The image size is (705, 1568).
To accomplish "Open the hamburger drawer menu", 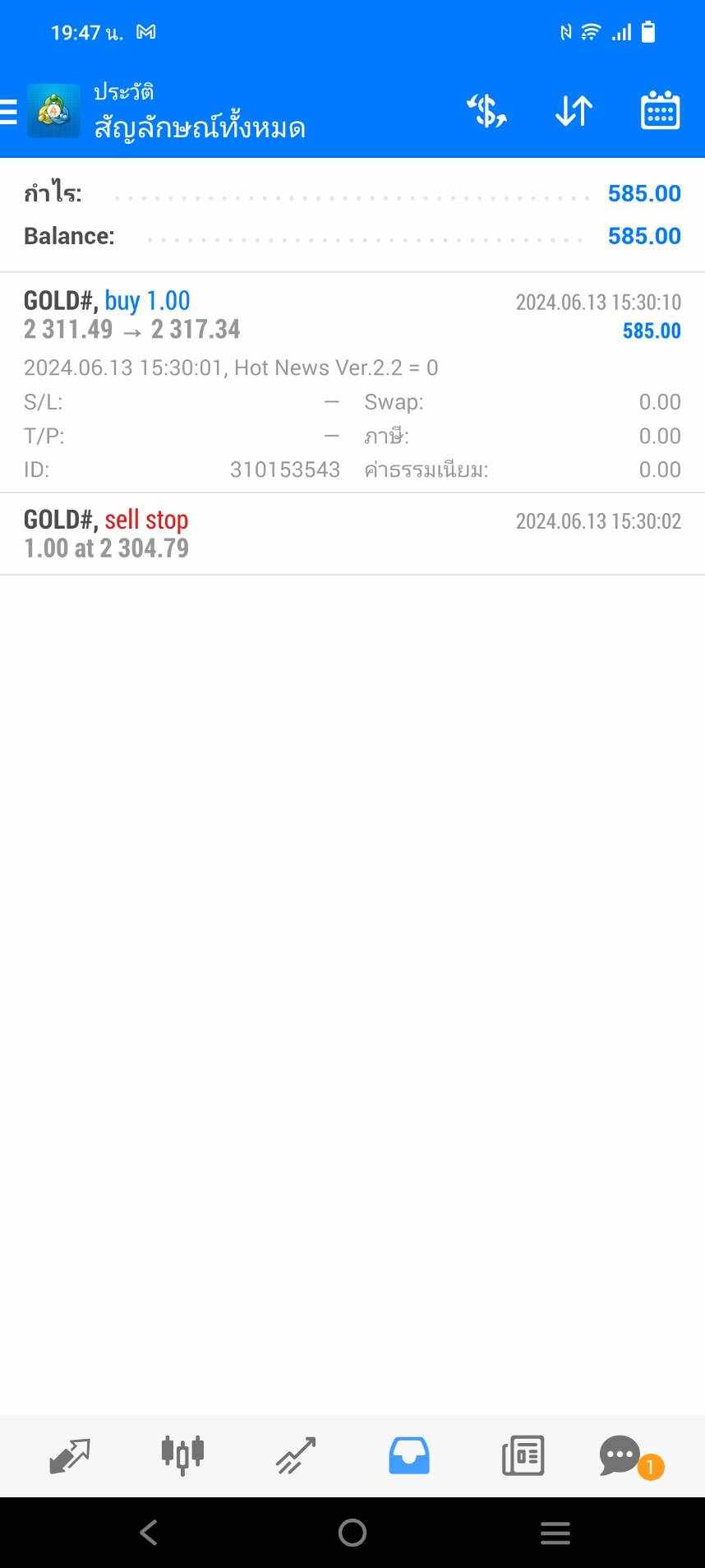I will click(8, 111).
